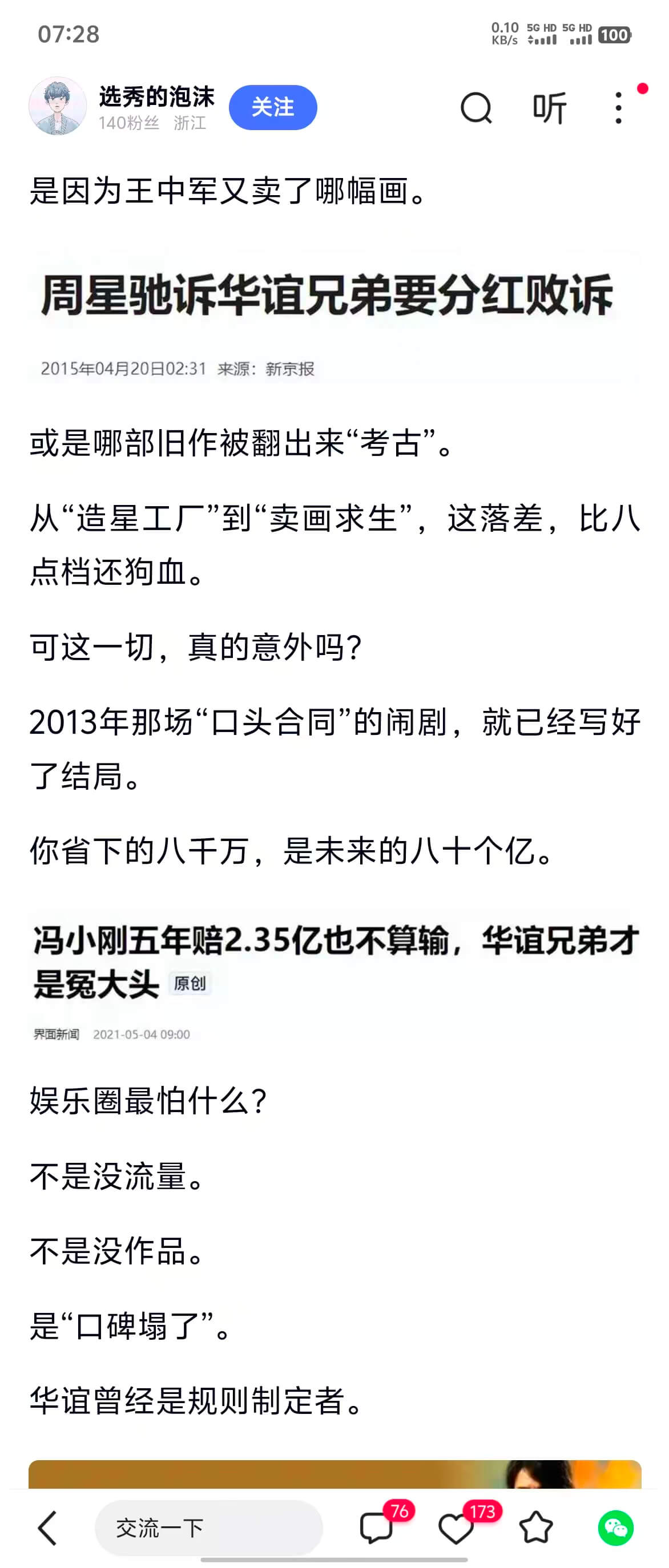Share to WeChat via green icon

[x=615, y=1528]
